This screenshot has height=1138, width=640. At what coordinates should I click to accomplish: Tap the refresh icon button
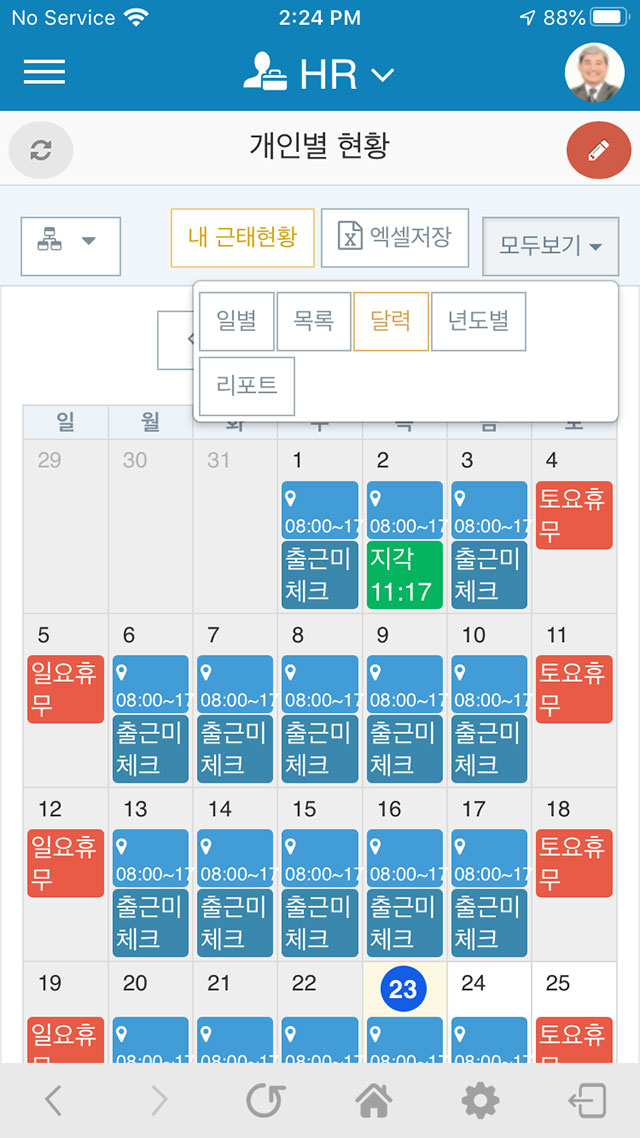[41, 150]
